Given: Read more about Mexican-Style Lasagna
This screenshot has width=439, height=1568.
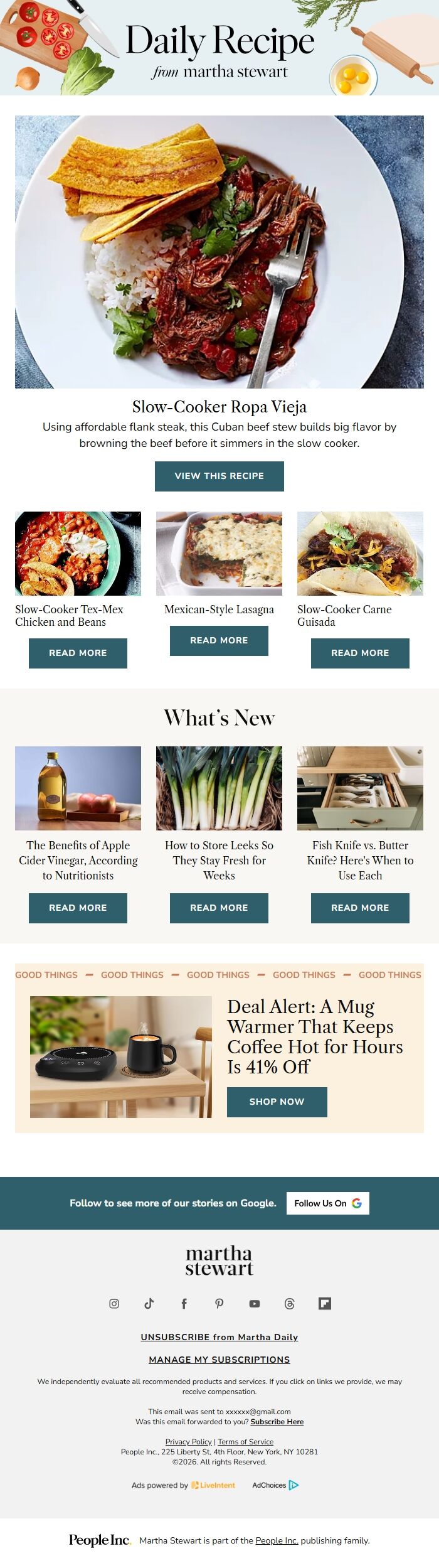Looking at the screenshot, I should 219,640.
